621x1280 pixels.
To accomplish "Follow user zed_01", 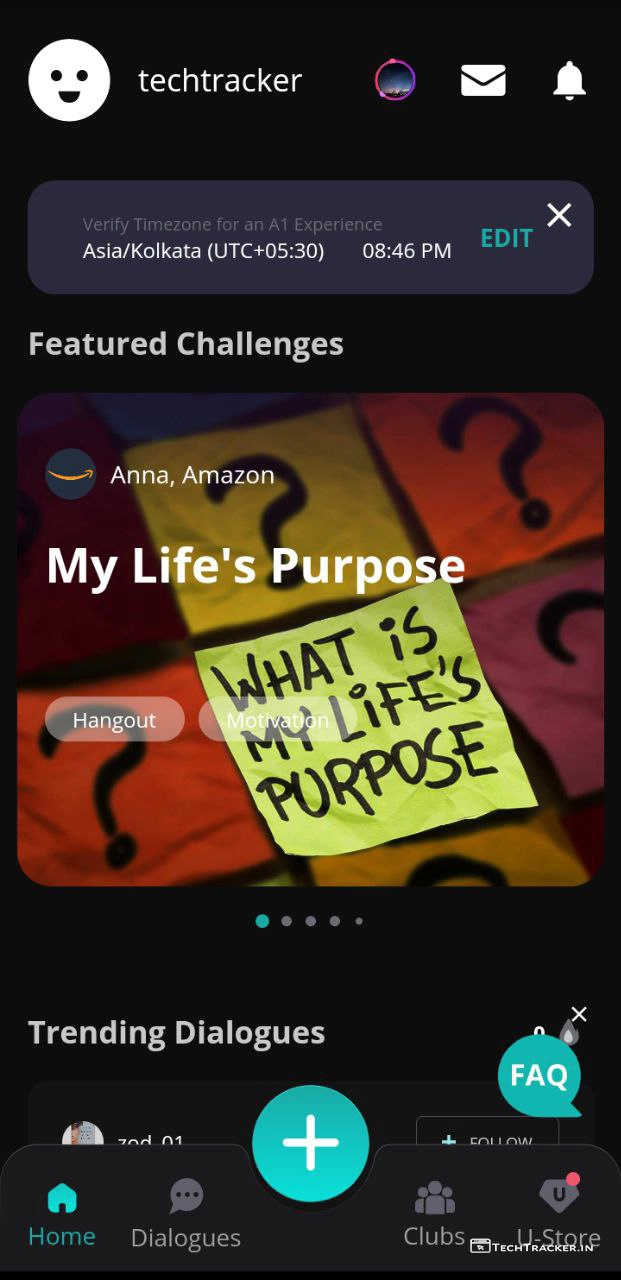I will tap(487, 1140).
